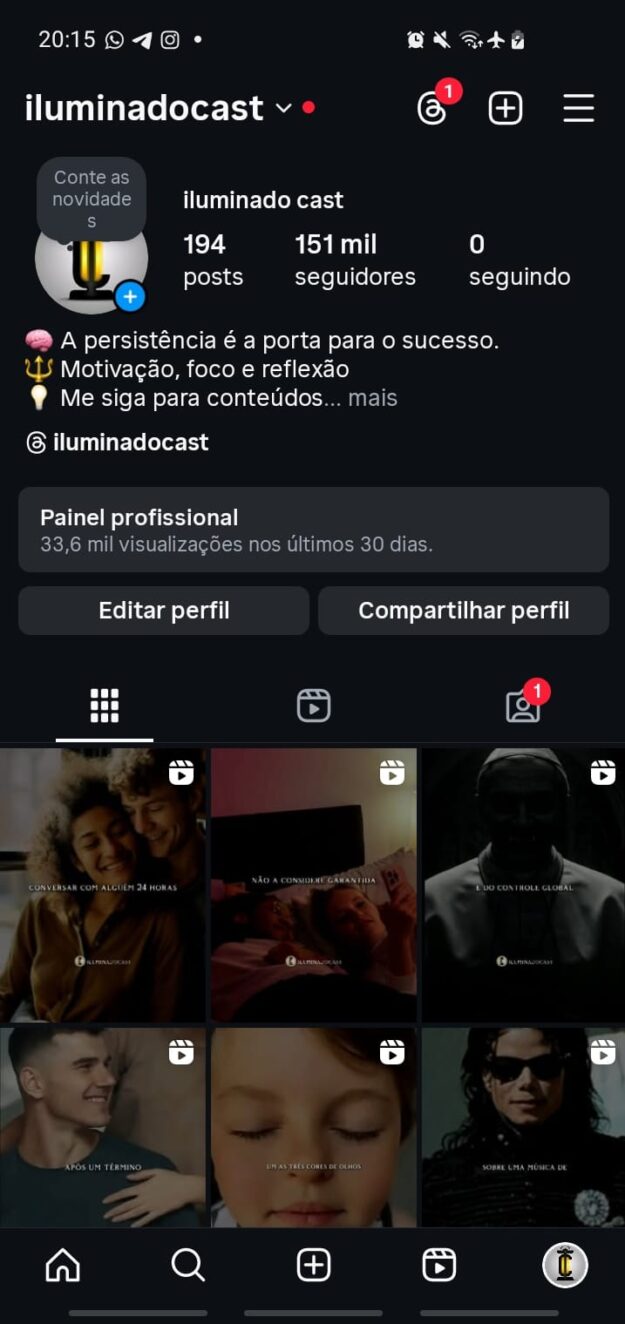Open the Search tab in the bottom bar
Image resolution: width=625 pixels, height=1324 pixels.
tap(188, 1265)
